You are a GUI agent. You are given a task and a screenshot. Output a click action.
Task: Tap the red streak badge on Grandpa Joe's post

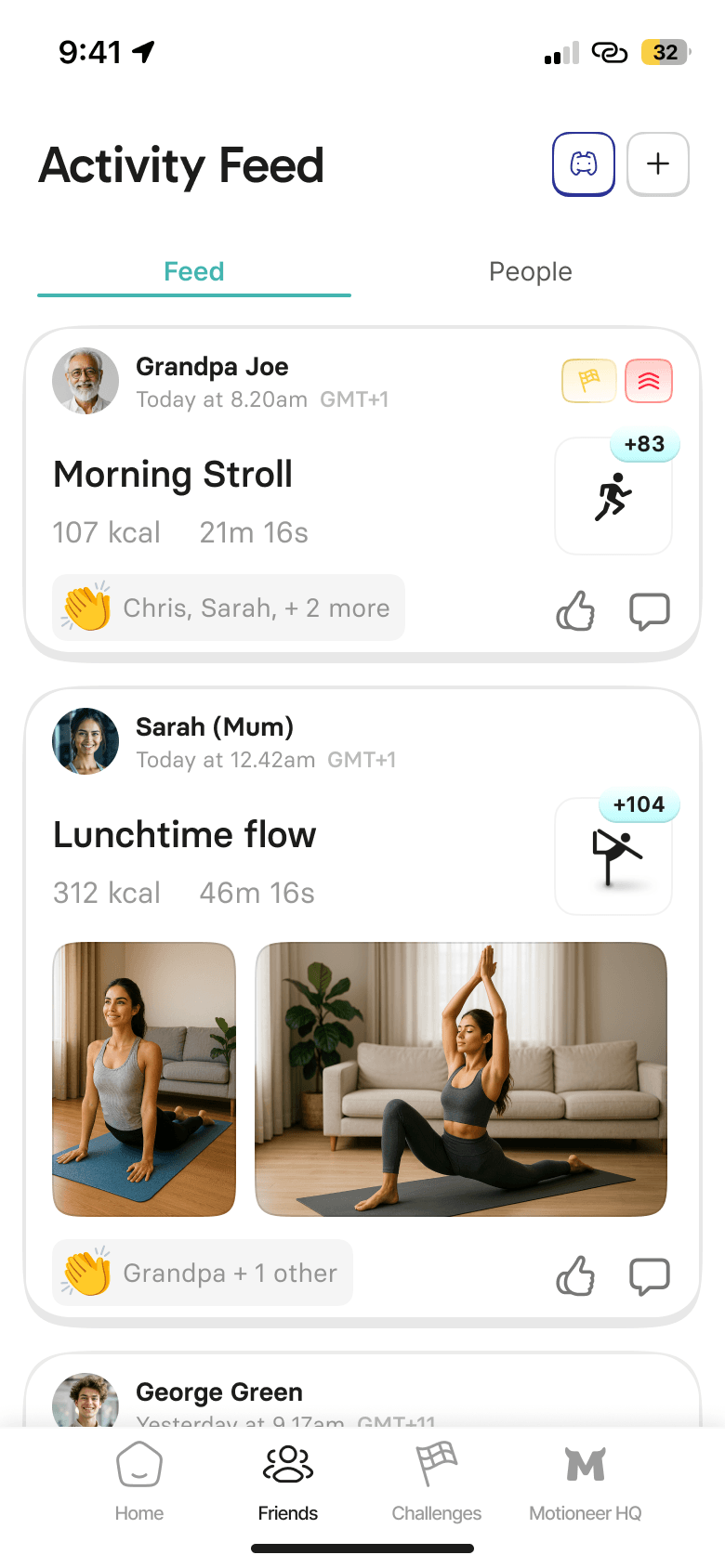click(x=648, y=381)
